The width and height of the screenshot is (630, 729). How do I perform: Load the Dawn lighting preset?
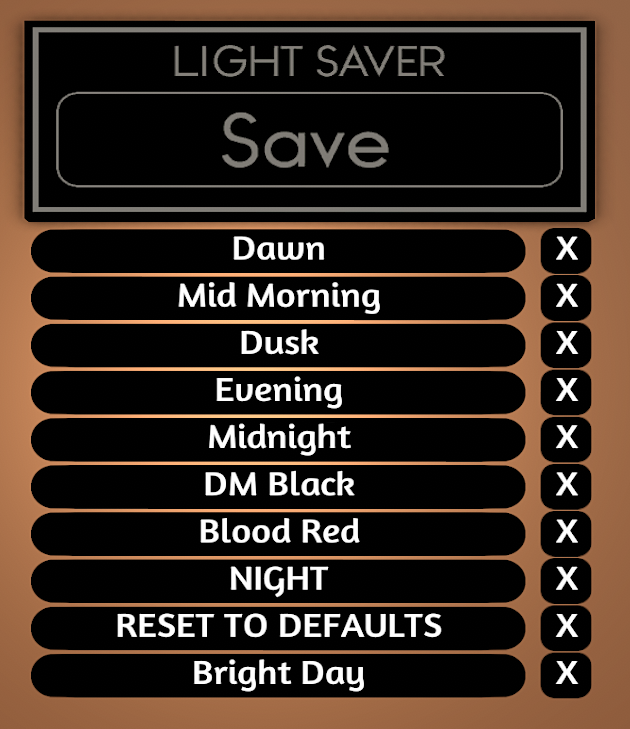click(x=278, y=250)
